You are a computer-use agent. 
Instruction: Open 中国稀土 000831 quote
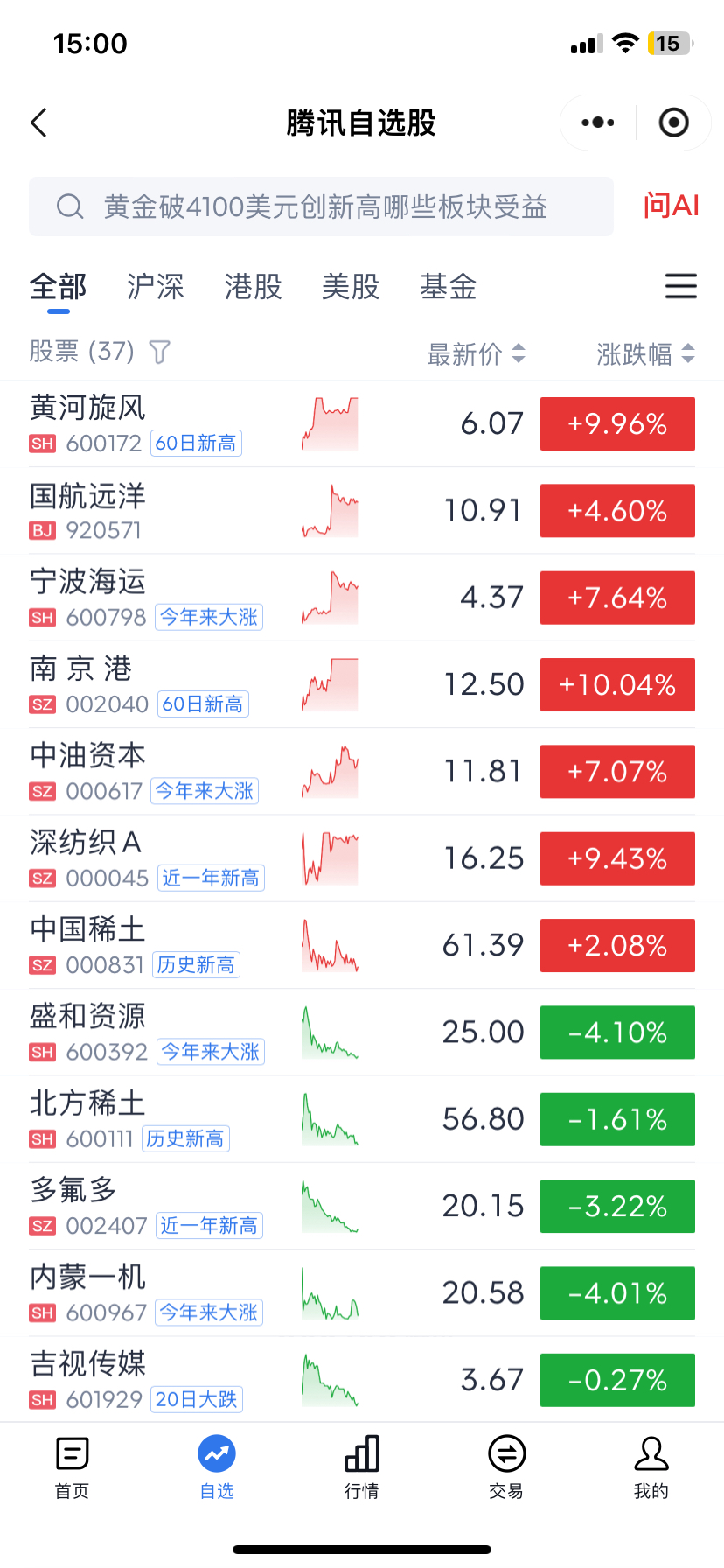coord(362,945)
